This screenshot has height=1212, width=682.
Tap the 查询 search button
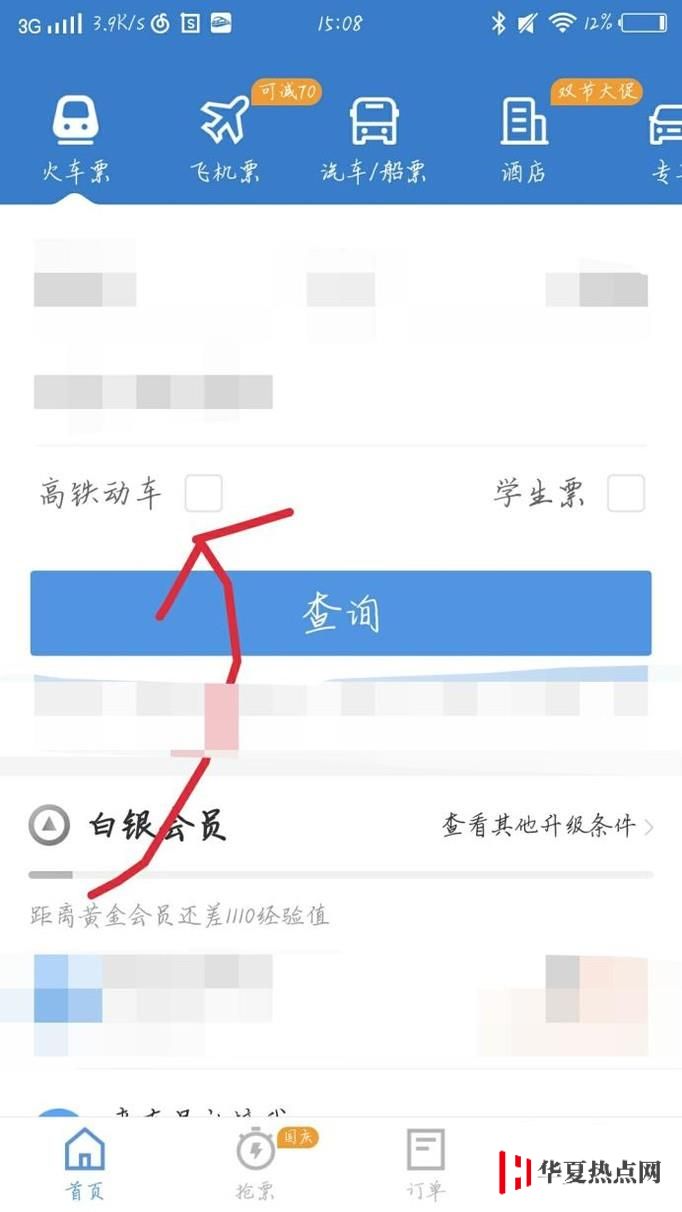341,613
